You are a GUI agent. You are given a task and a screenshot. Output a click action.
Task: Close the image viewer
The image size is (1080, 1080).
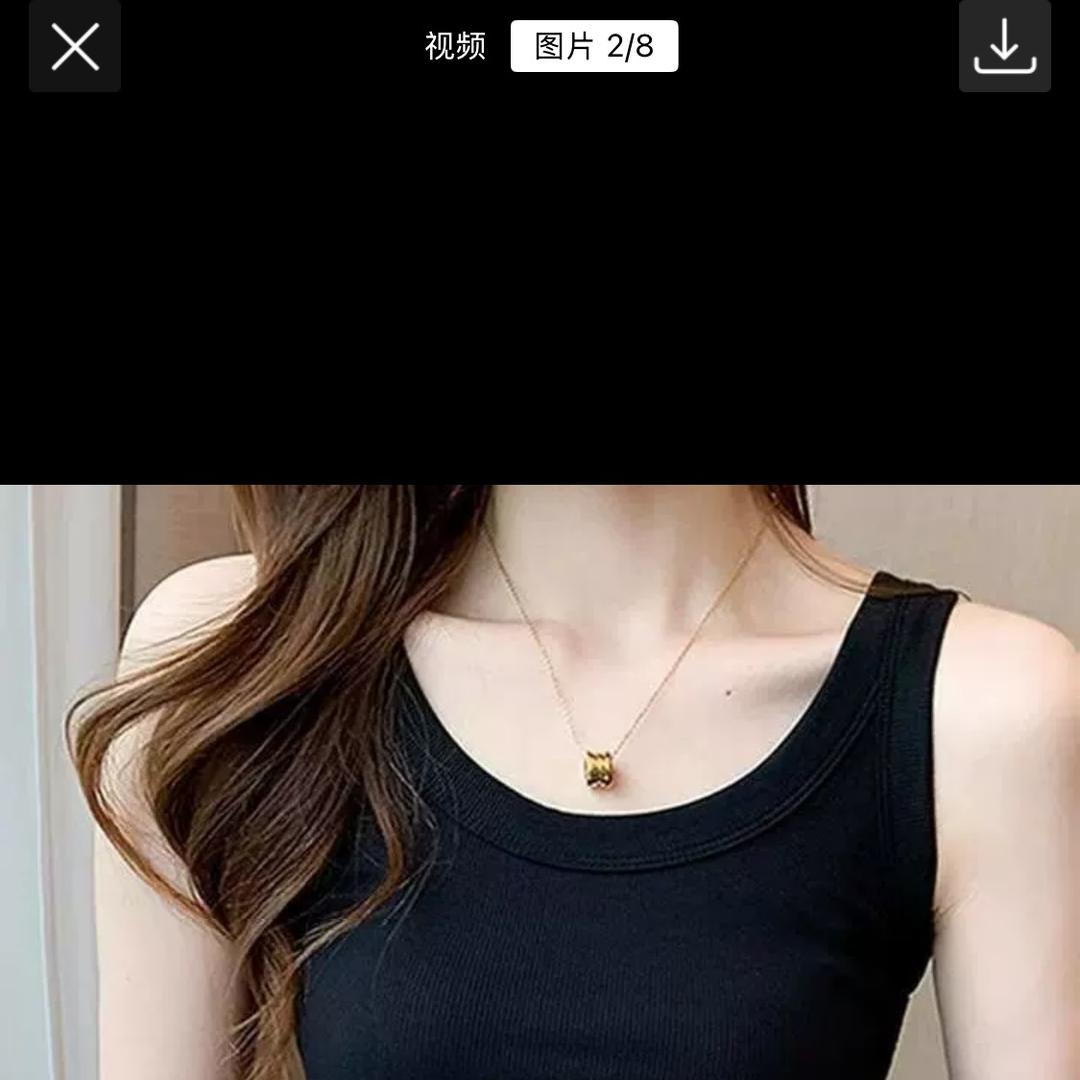[75, 47]
